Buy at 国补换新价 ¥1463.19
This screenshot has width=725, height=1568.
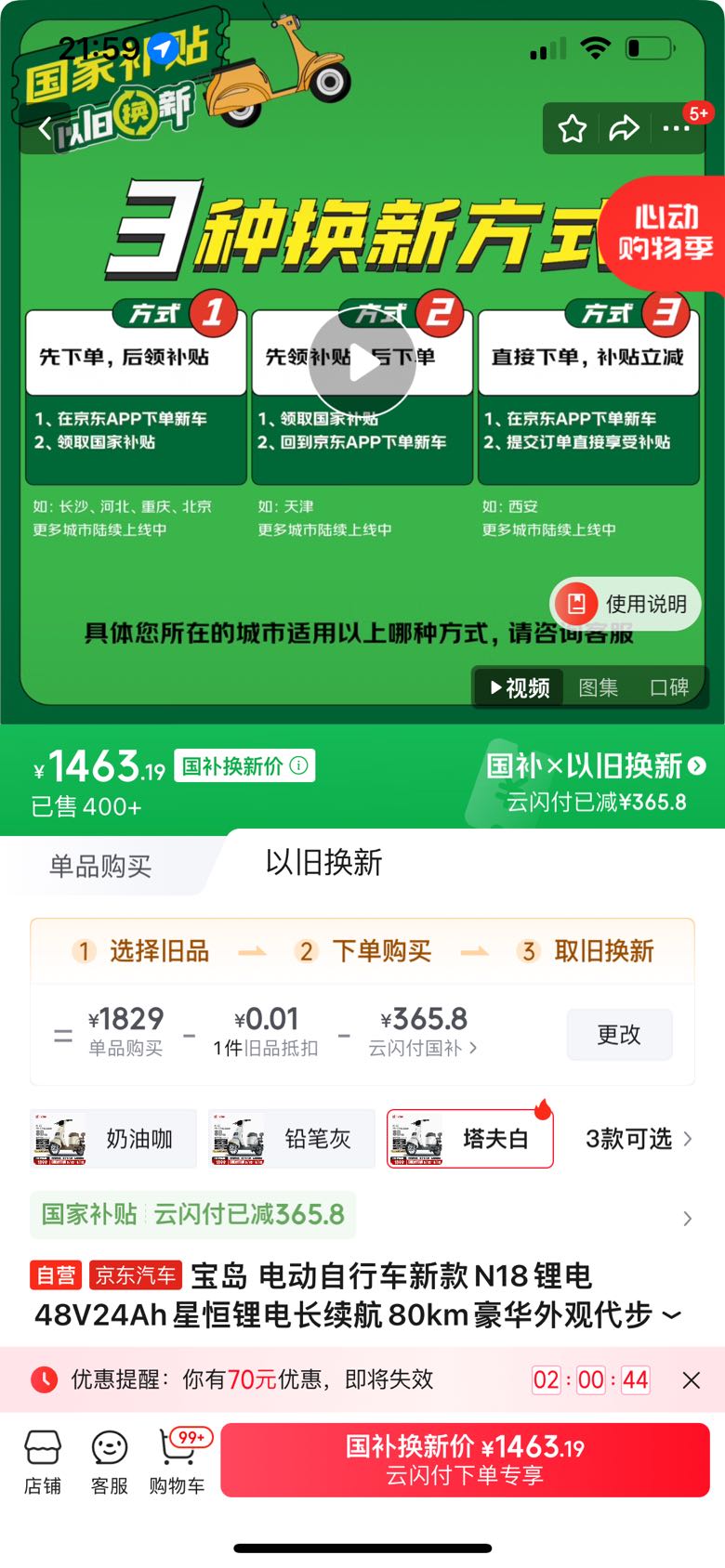(x=465, y=1460)
